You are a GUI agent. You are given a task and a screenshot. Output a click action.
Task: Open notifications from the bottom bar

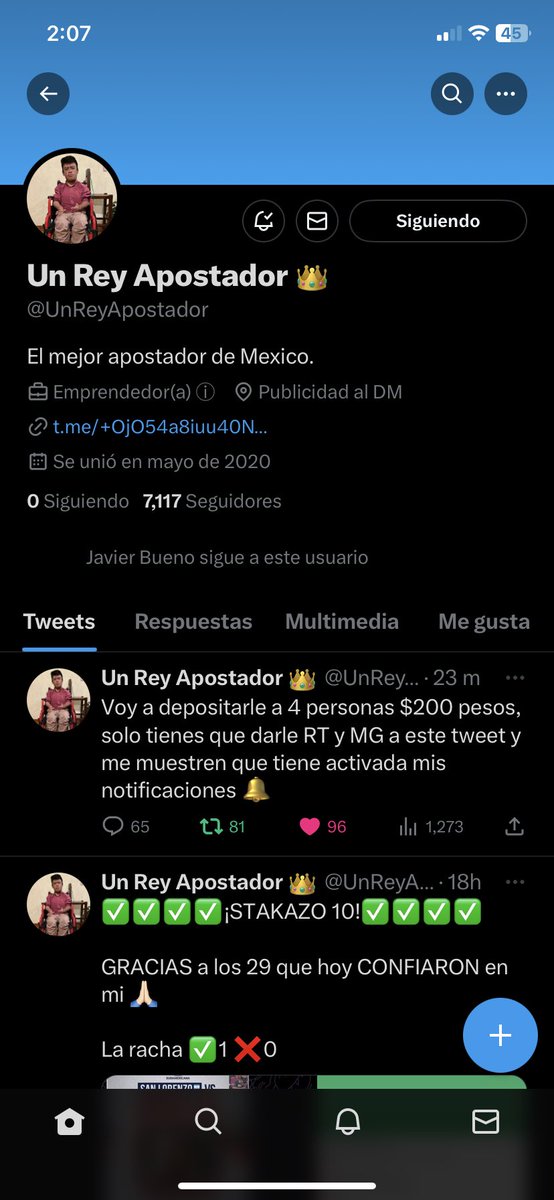[346, 1122]
